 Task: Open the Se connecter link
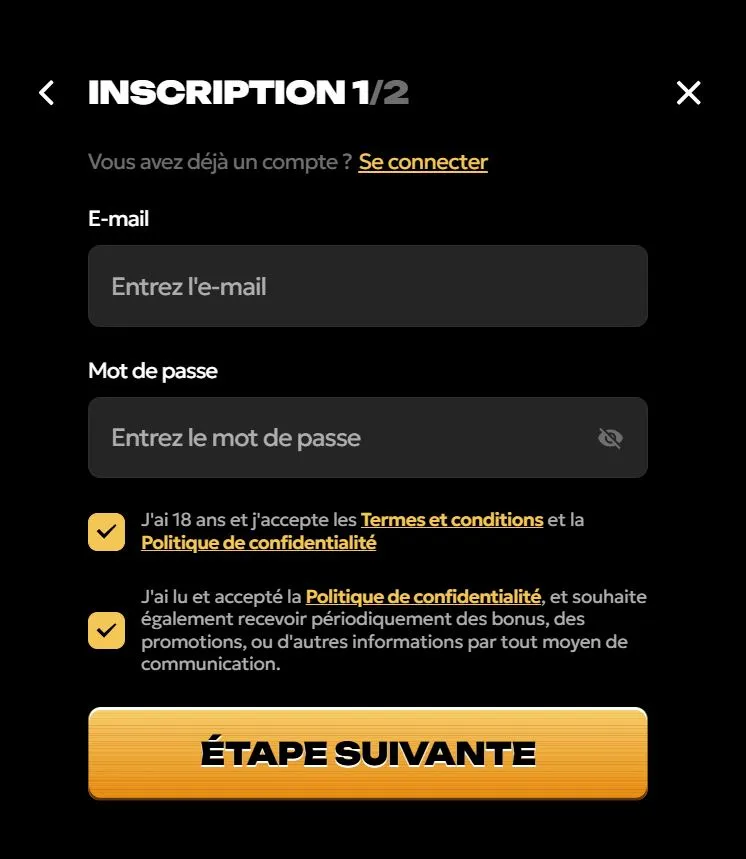(423, 162)
